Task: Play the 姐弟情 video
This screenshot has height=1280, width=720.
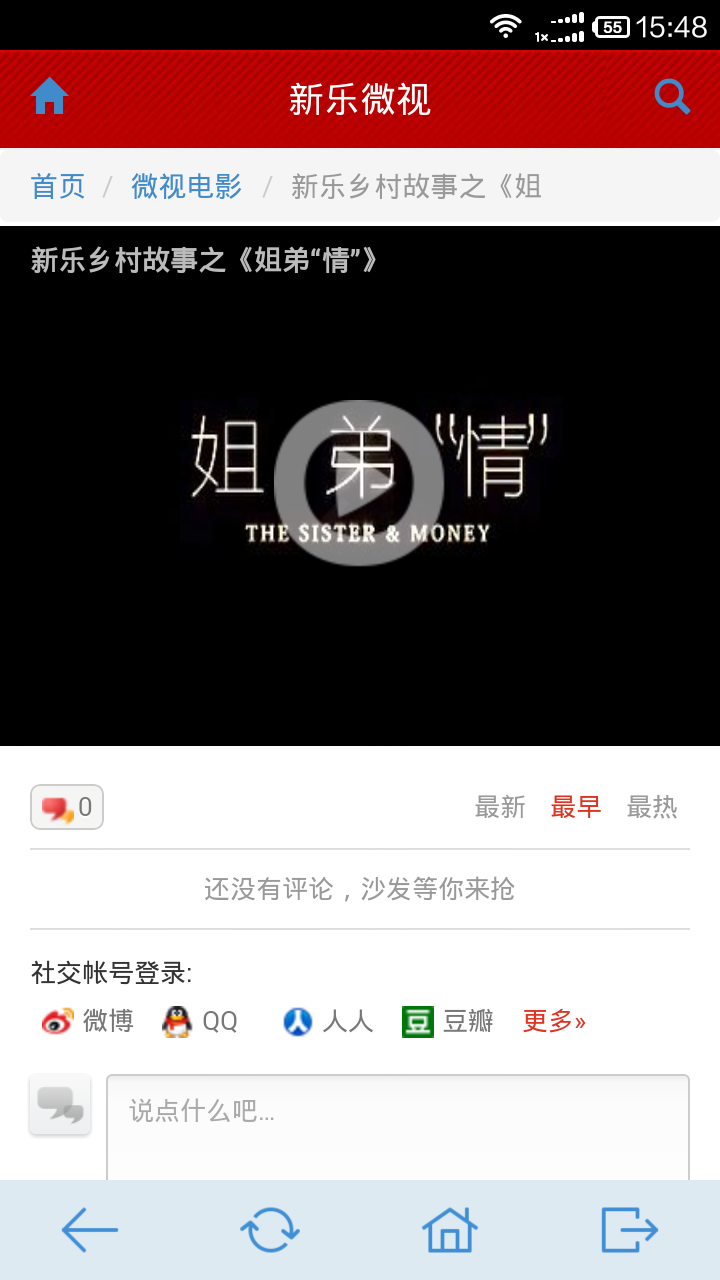Action: pos(359,483)
